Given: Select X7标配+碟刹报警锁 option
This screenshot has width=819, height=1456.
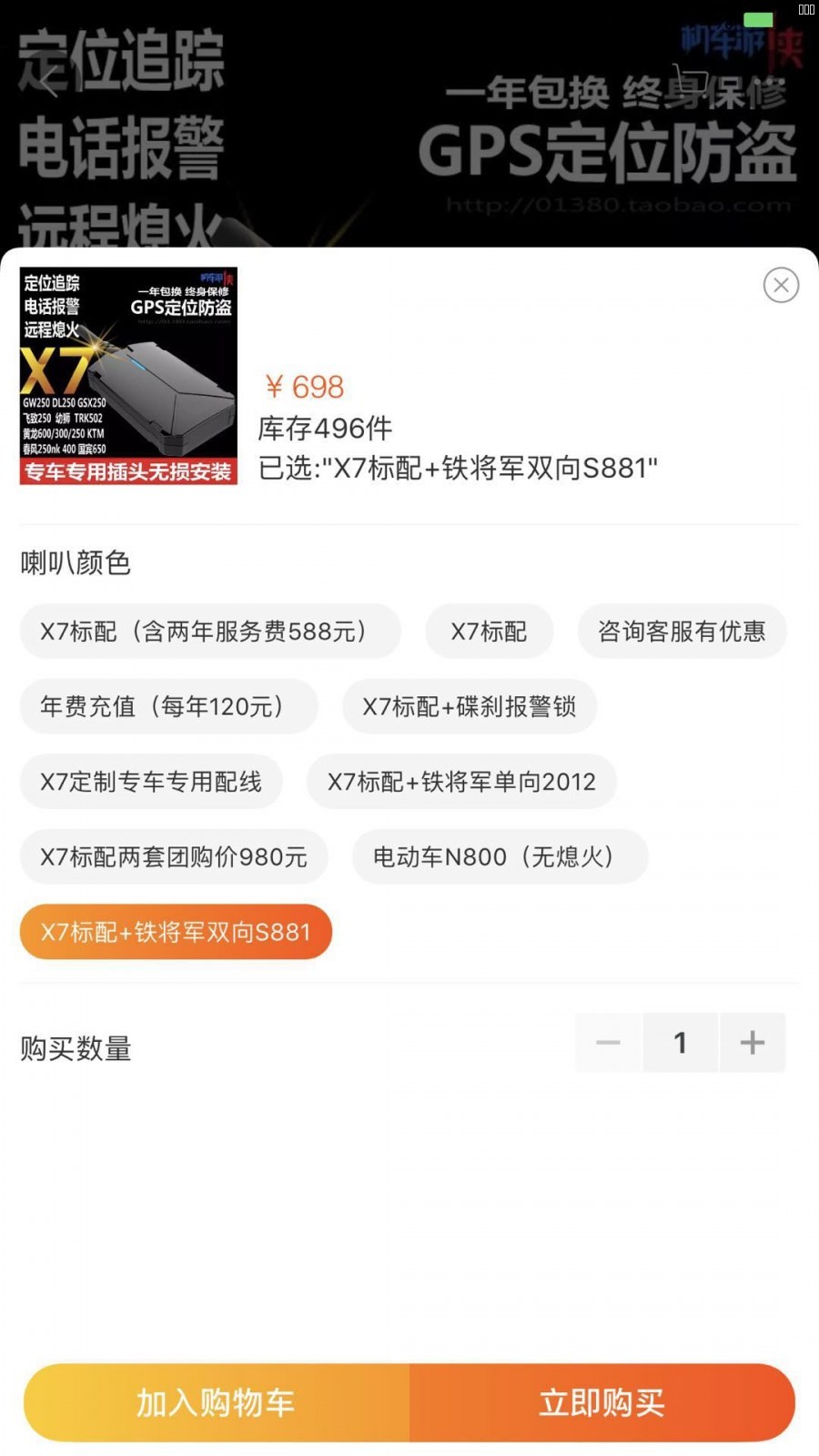Looking at the screenshot, I should click(469, 706).
